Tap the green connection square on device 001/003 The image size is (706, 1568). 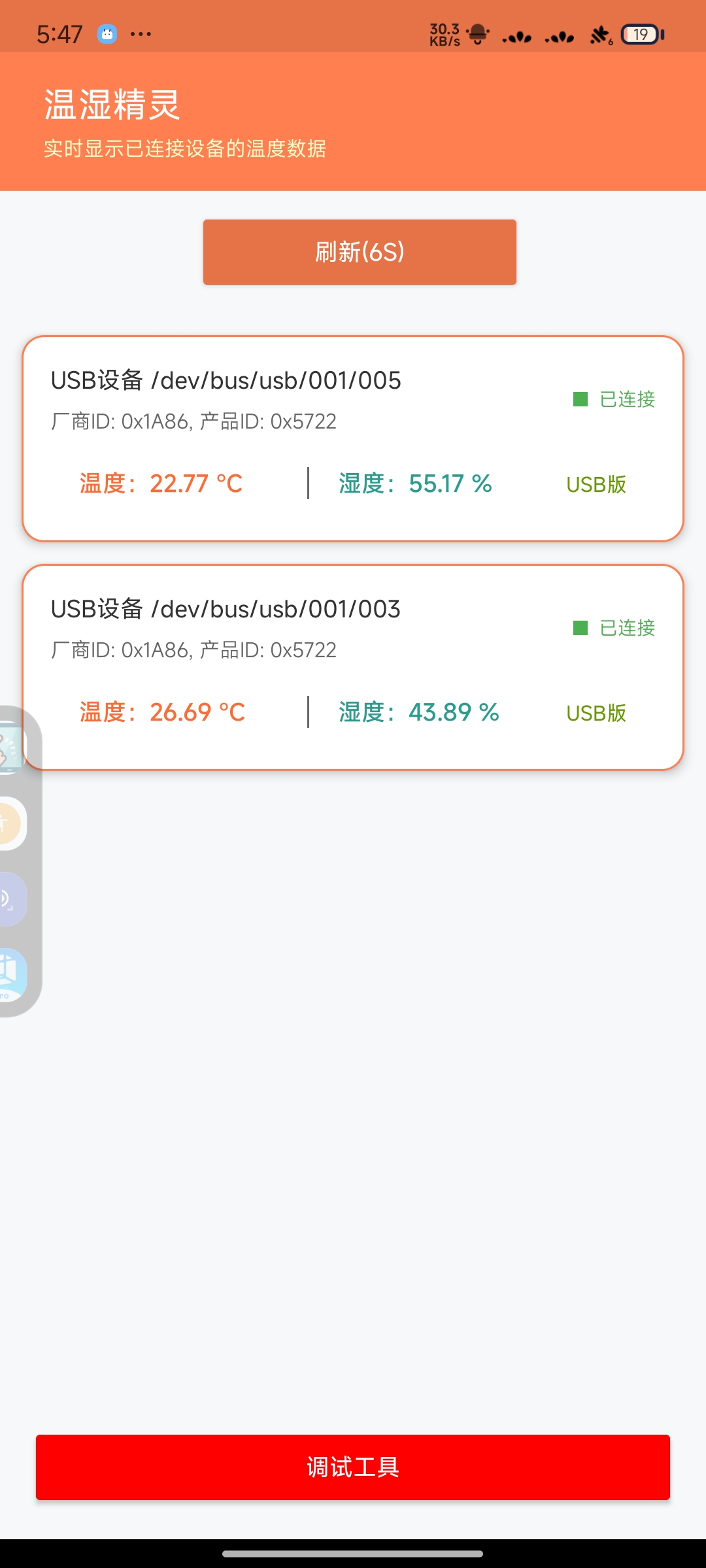(580, 628)
